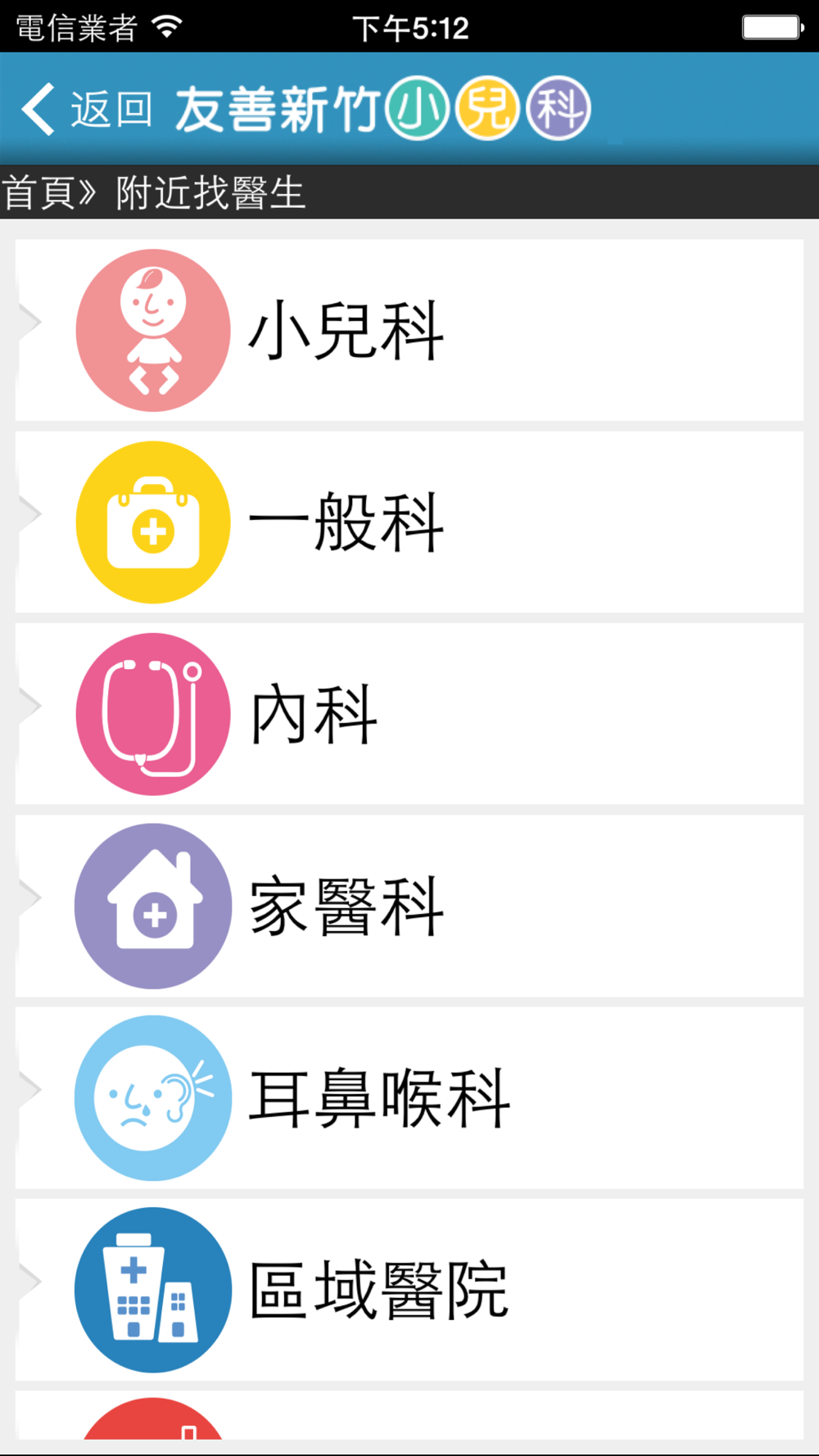The width and height of the screenshot is (819, 1456).
Task: Go to 首頁 via breadcrumb
Action: click(38, 193)
